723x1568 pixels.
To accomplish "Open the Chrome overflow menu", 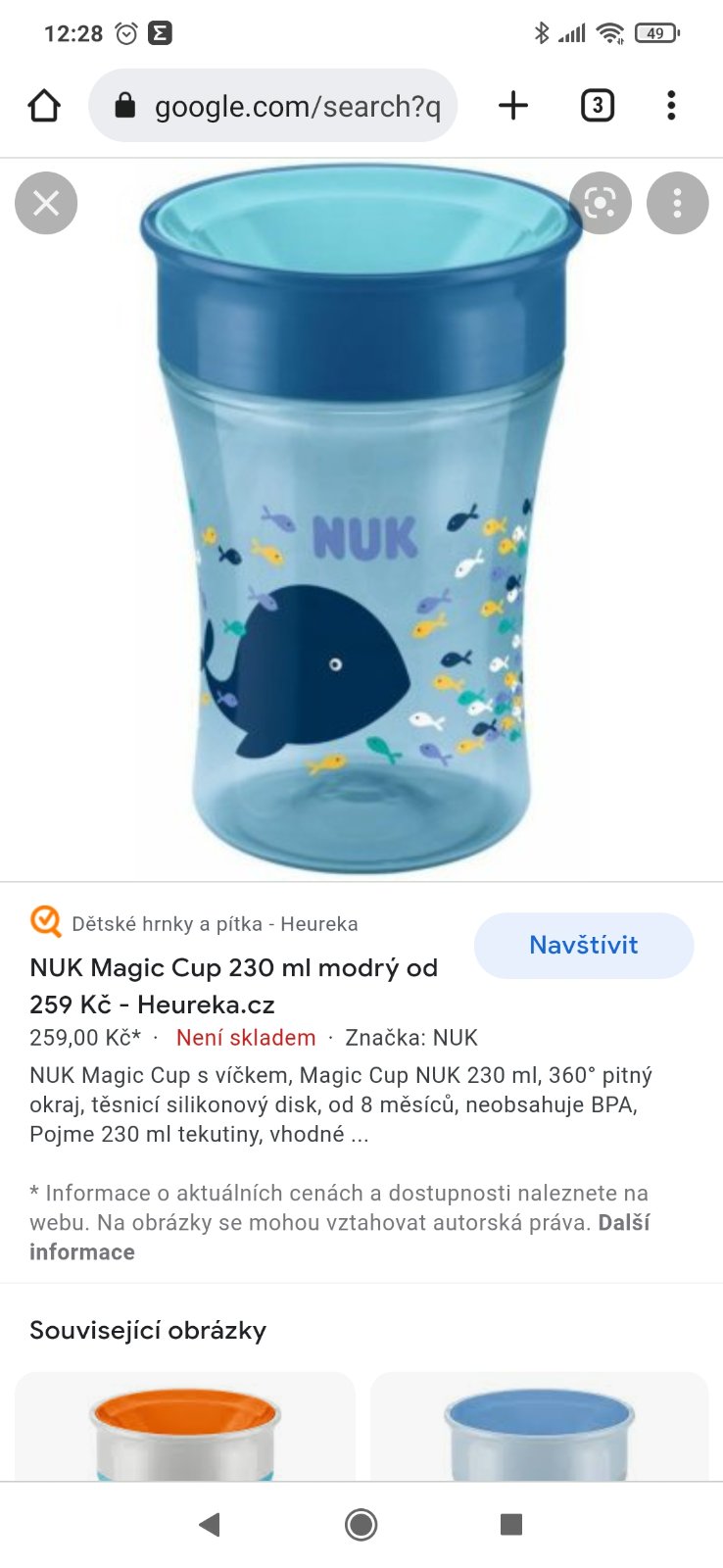I will 671,106.
